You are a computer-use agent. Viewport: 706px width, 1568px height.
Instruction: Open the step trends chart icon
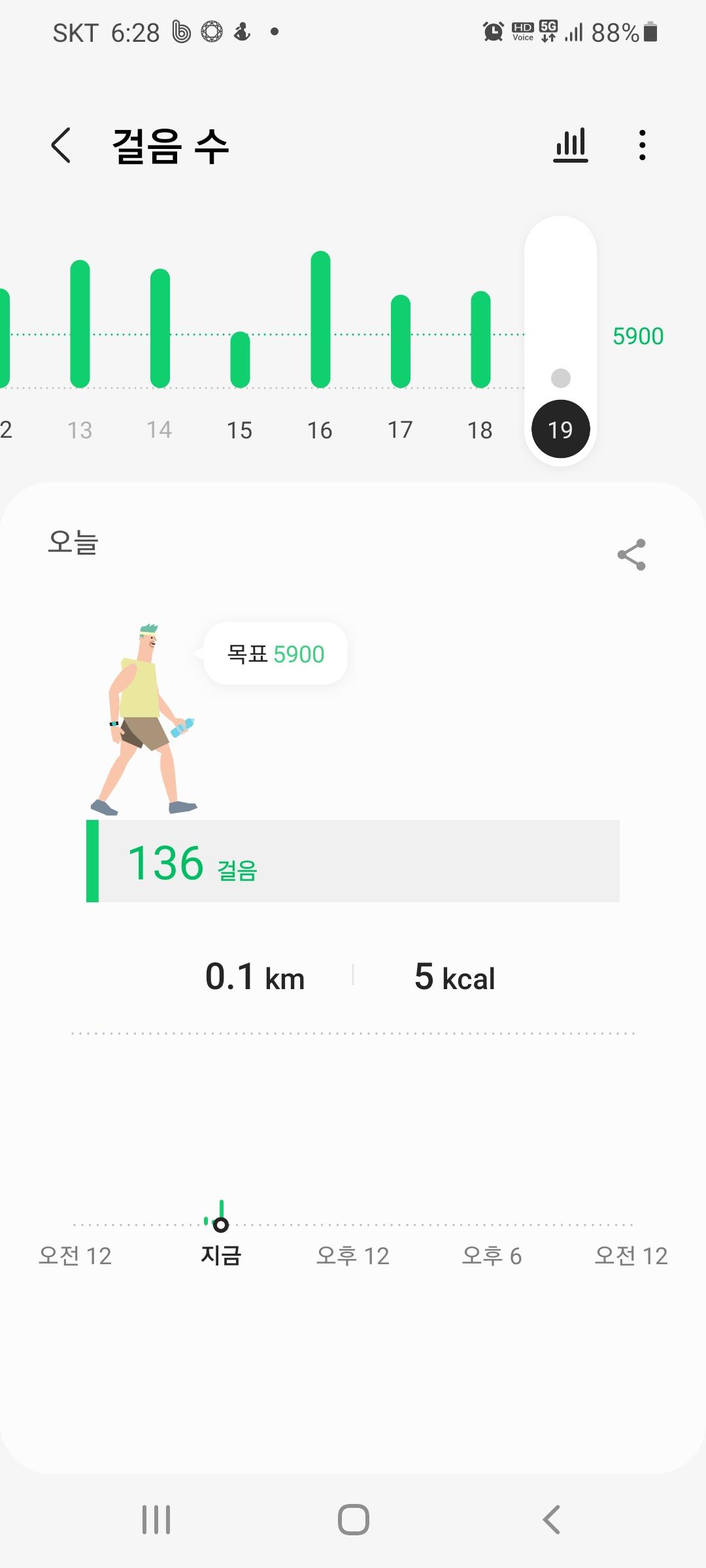pos(570,145)
